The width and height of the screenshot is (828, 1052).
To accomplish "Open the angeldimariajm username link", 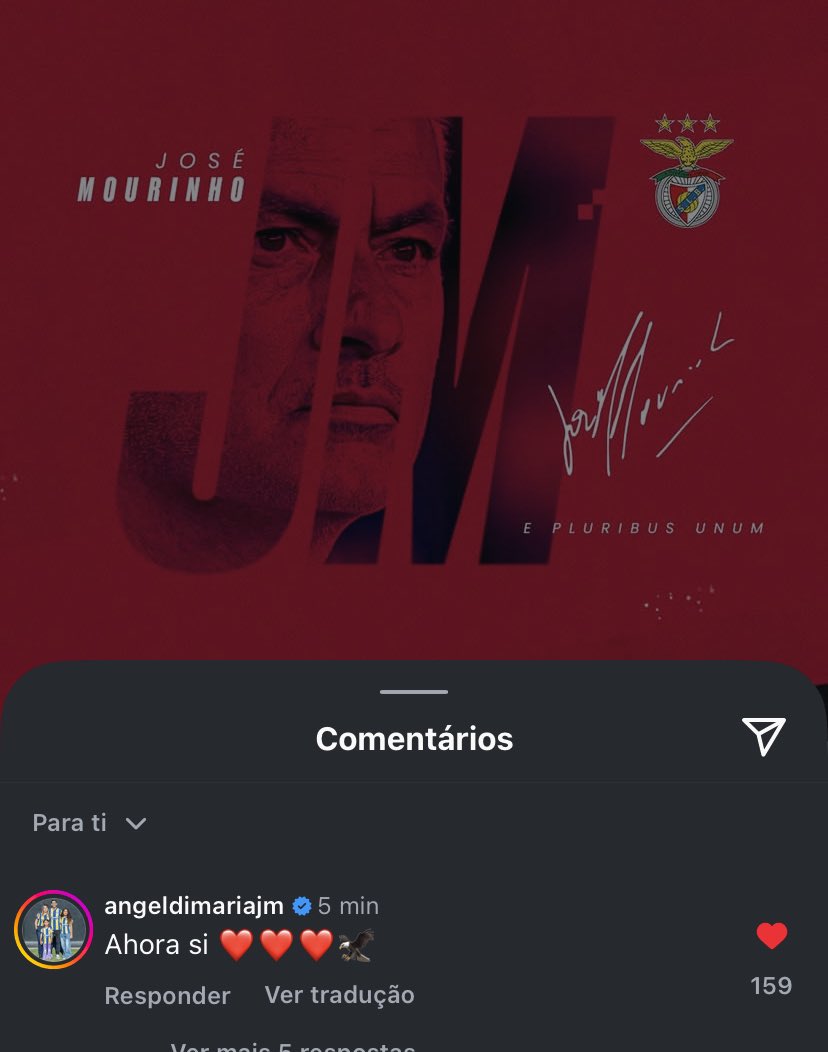I will coord(194,906).
